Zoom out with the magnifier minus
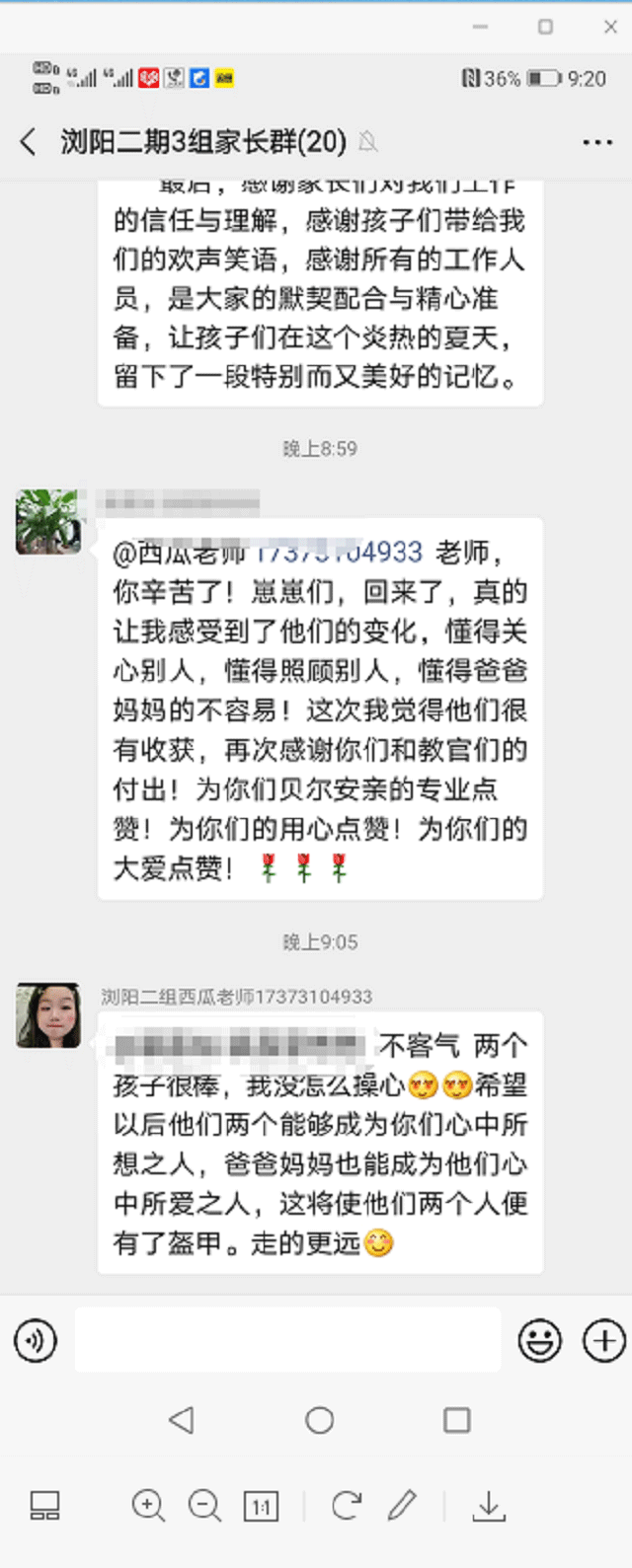632x1568 pixels. [x=204, y=1506]
